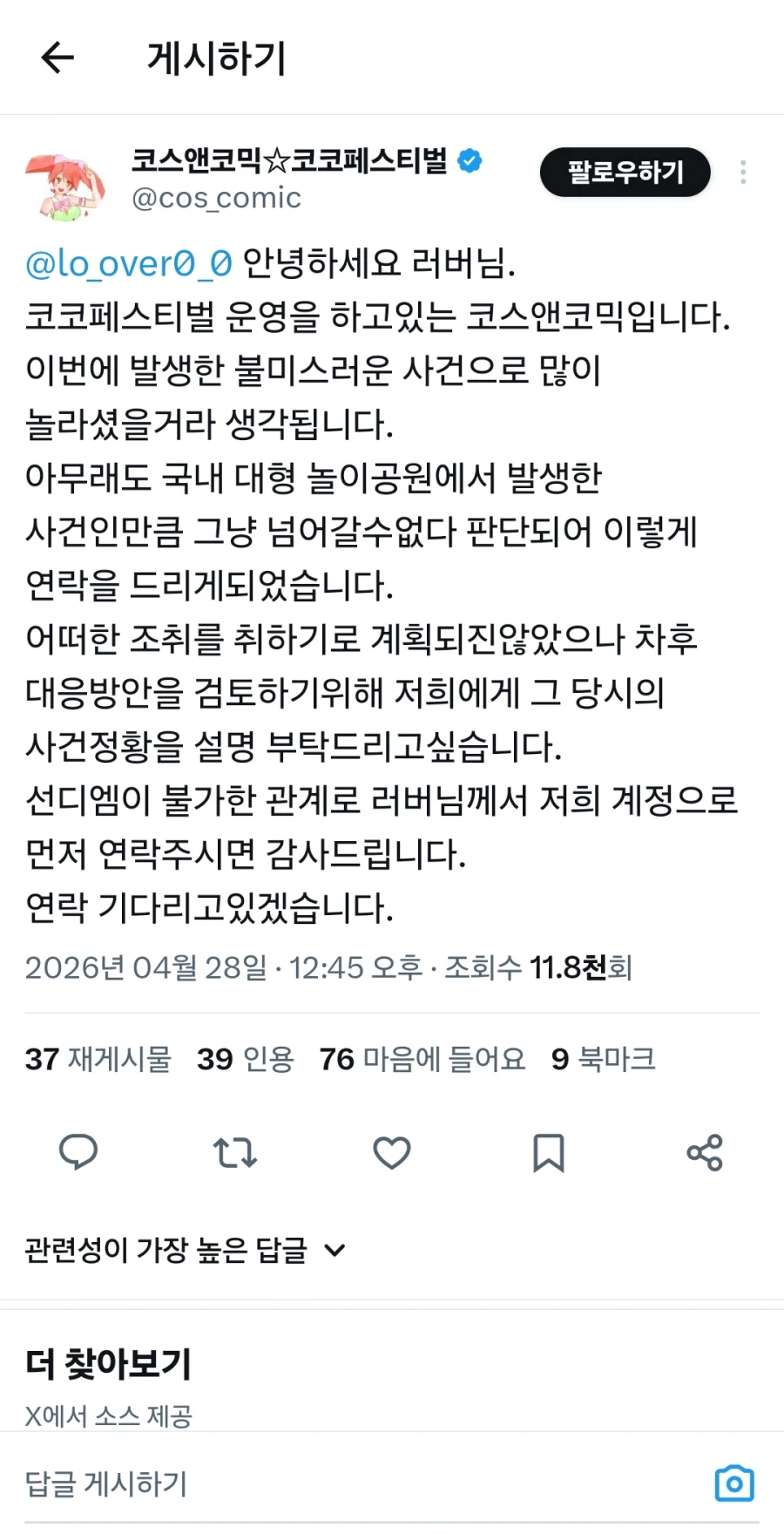Bookmark this post
784x1534 pixels.
pos(549,1152)
